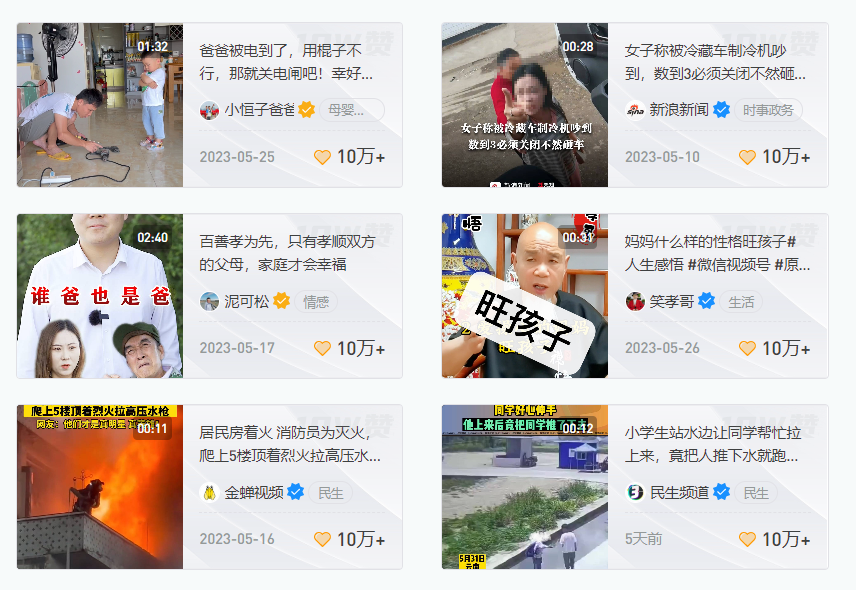Visit the 小恒子爸爸 author profile
Image resolution: width=856 pixels, height=590 pixels.
click(x=258, y=110)
